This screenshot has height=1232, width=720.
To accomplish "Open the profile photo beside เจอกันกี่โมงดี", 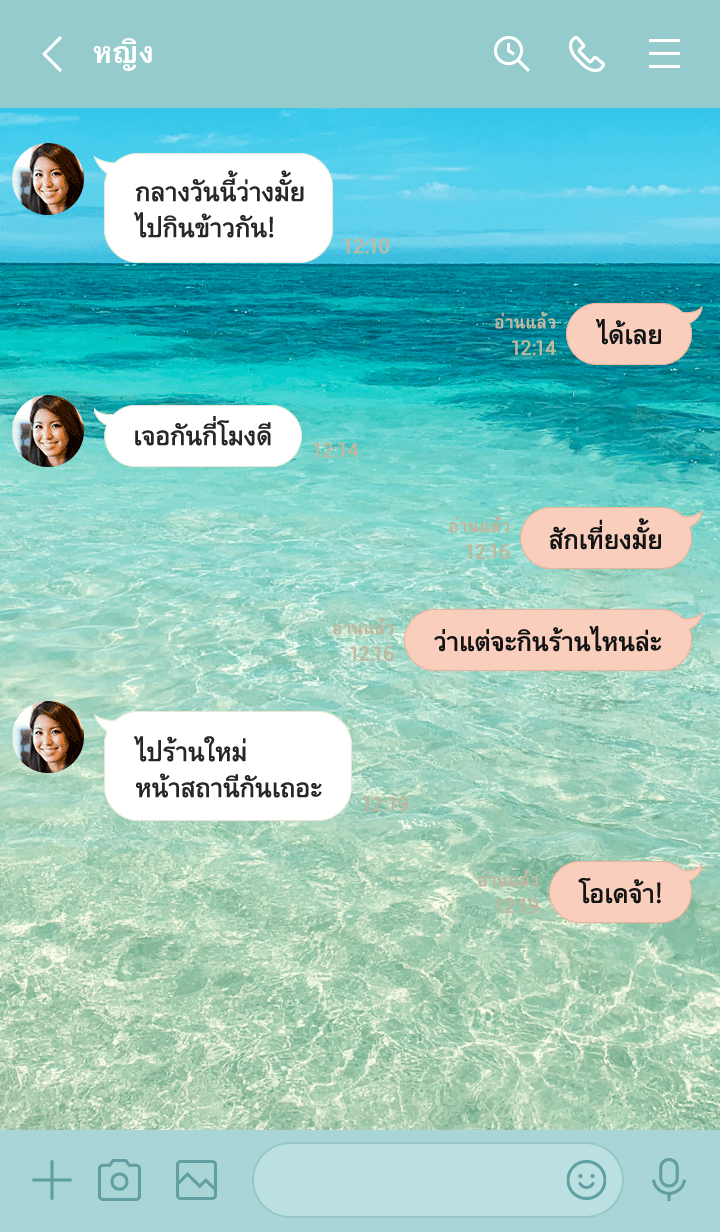I will pos(48,431).
